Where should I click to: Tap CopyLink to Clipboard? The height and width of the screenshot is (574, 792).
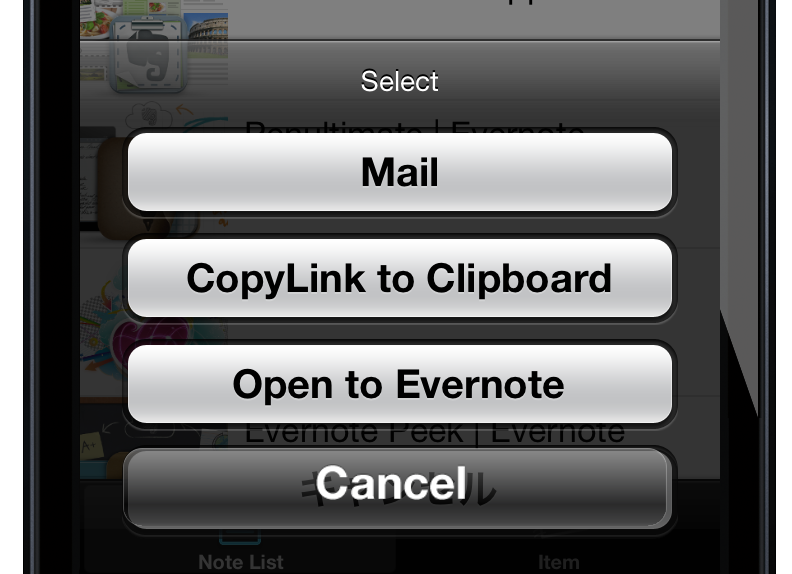[x=399, y=278]
